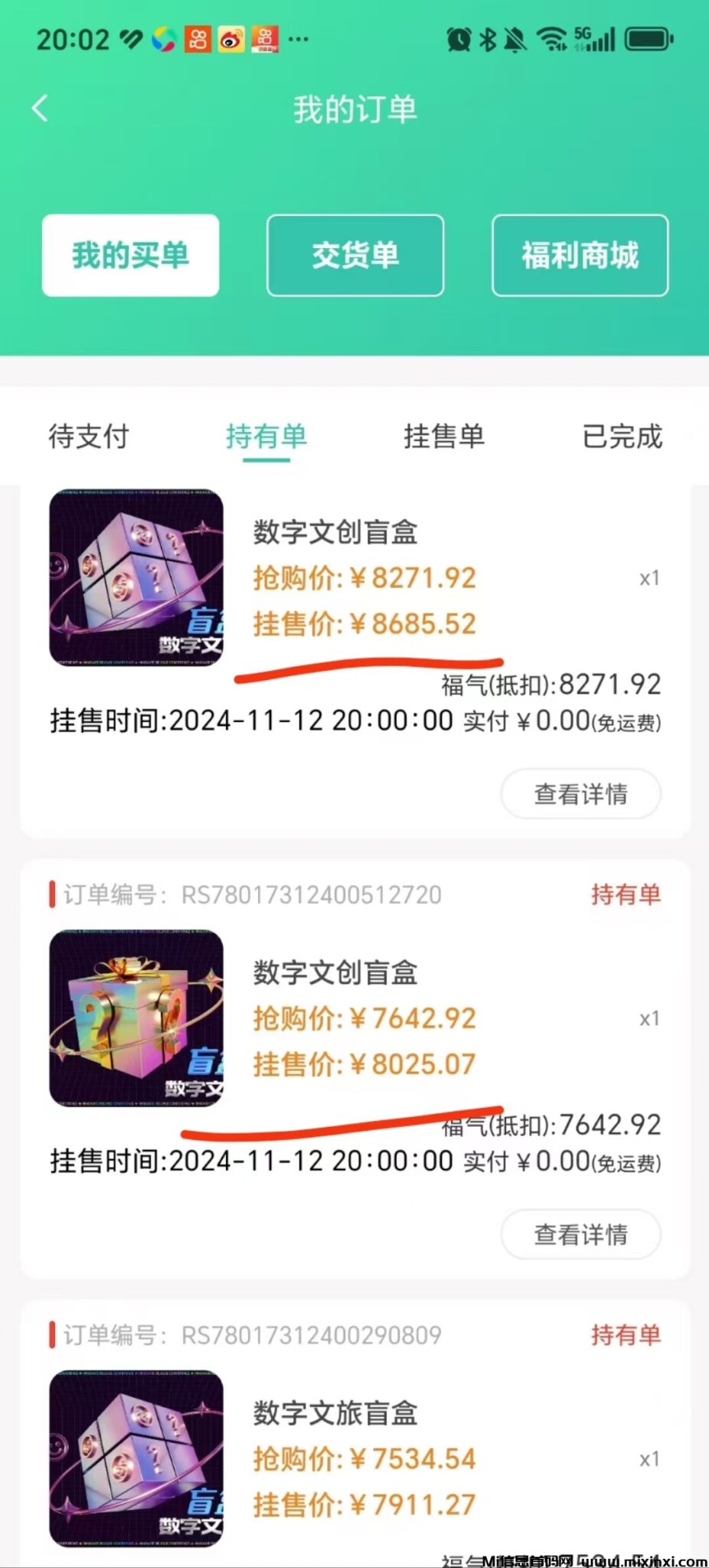This screenshot has width=709, height=1568.
Task: Select the 待支付 filter tab
Action: pos(88,437)
